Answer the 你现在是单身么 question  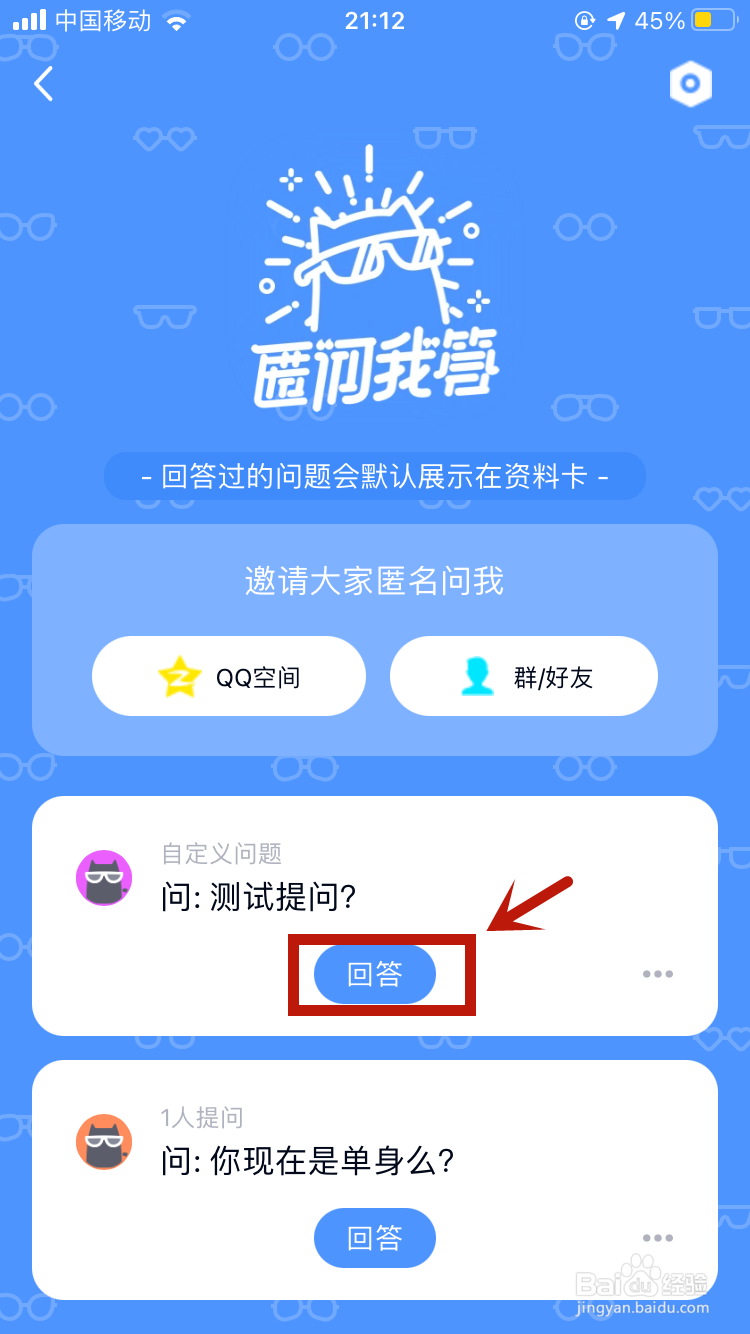(x=375, y=1237)
